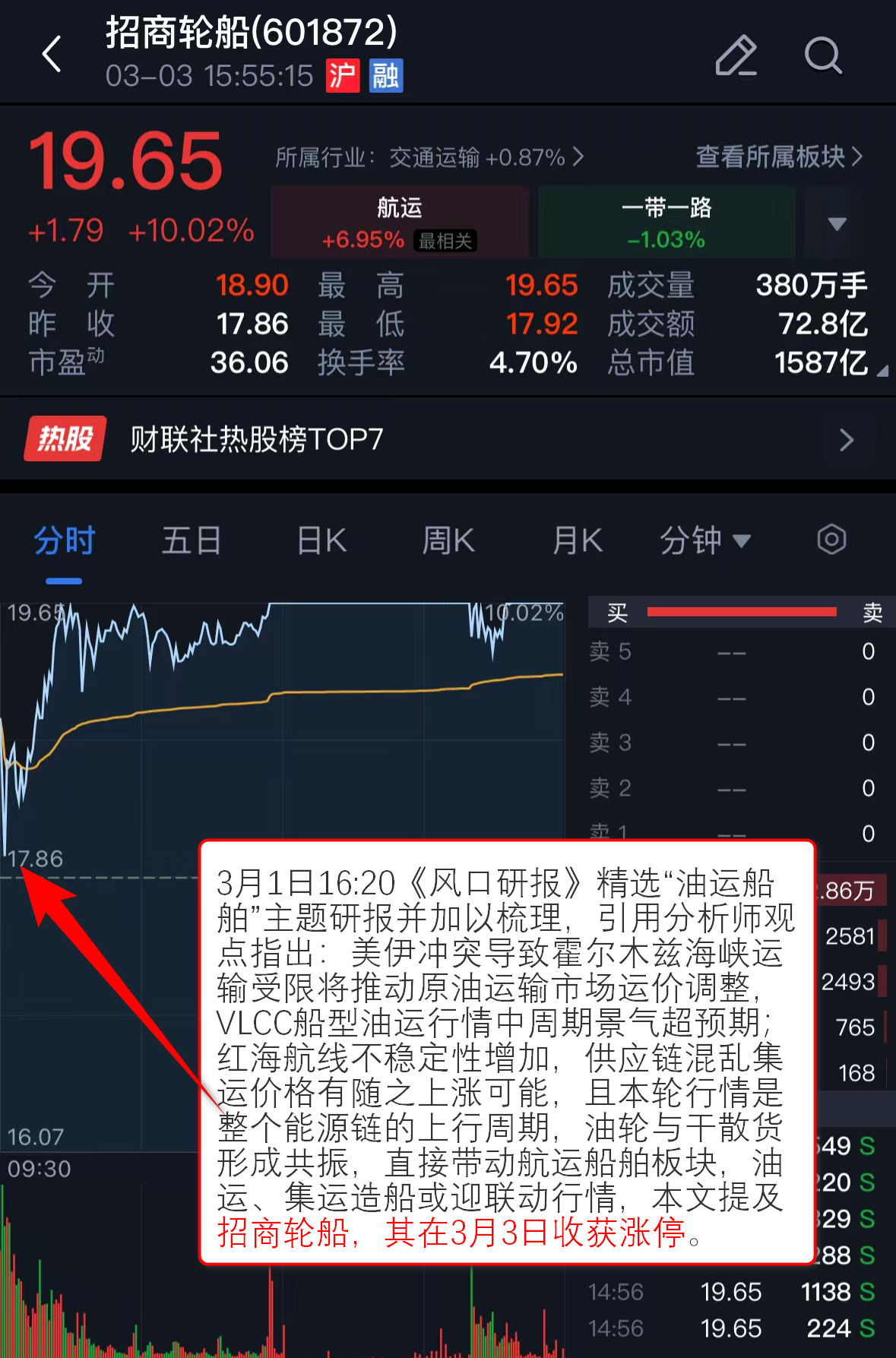Expand more sectors with the down arrow
The height and width of the screenshot is (1358, 896).
coord(837,223)
